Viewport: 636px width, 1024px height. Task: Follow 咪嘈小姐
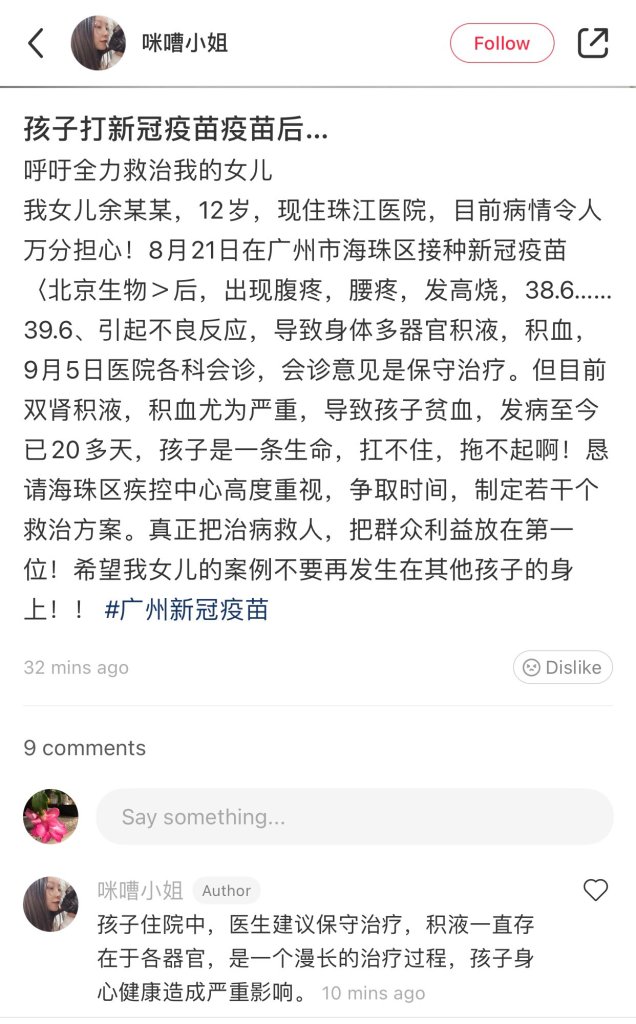tap(501, 43)
